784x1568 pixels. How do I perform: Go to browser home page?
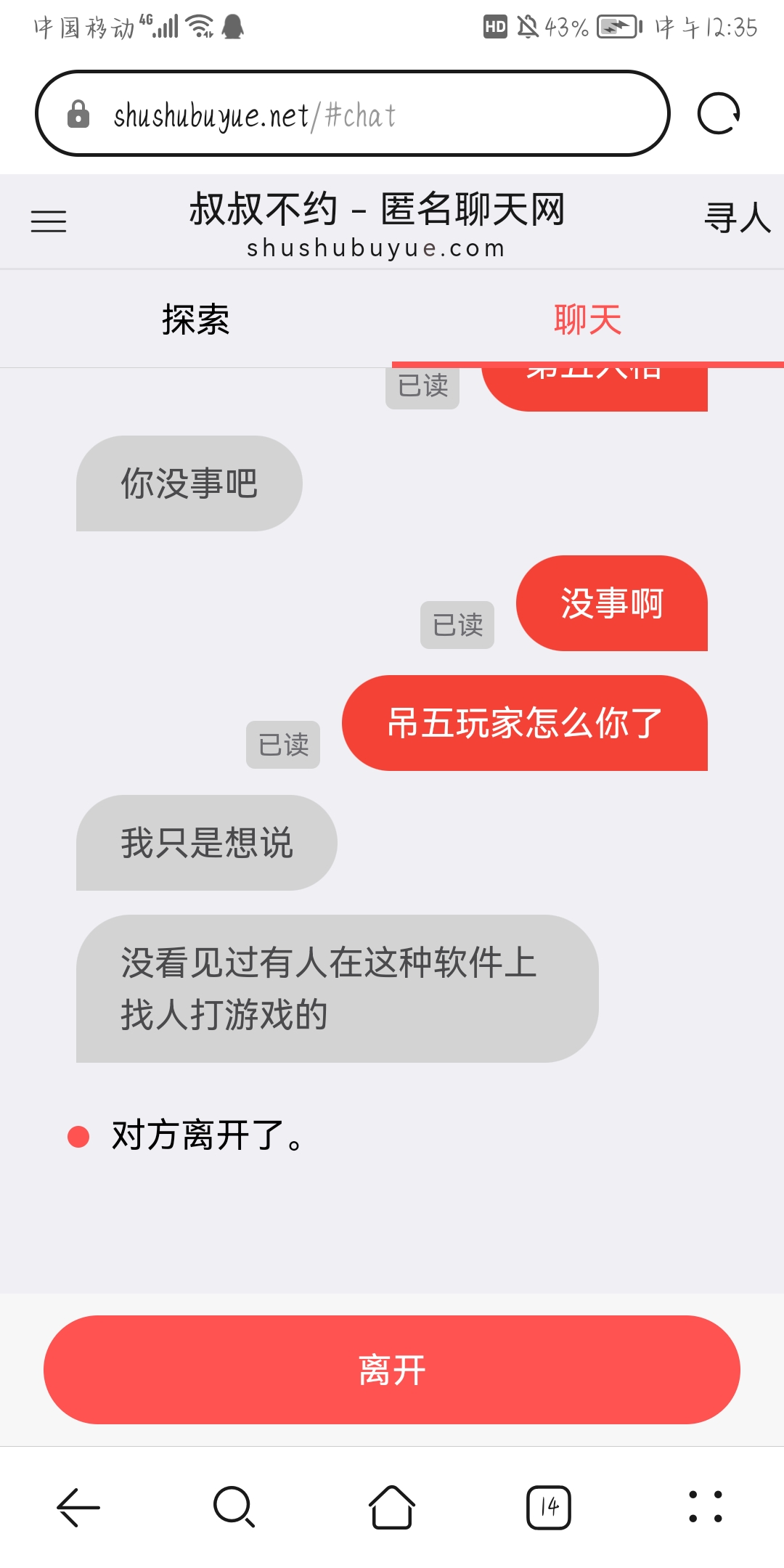392,1507
